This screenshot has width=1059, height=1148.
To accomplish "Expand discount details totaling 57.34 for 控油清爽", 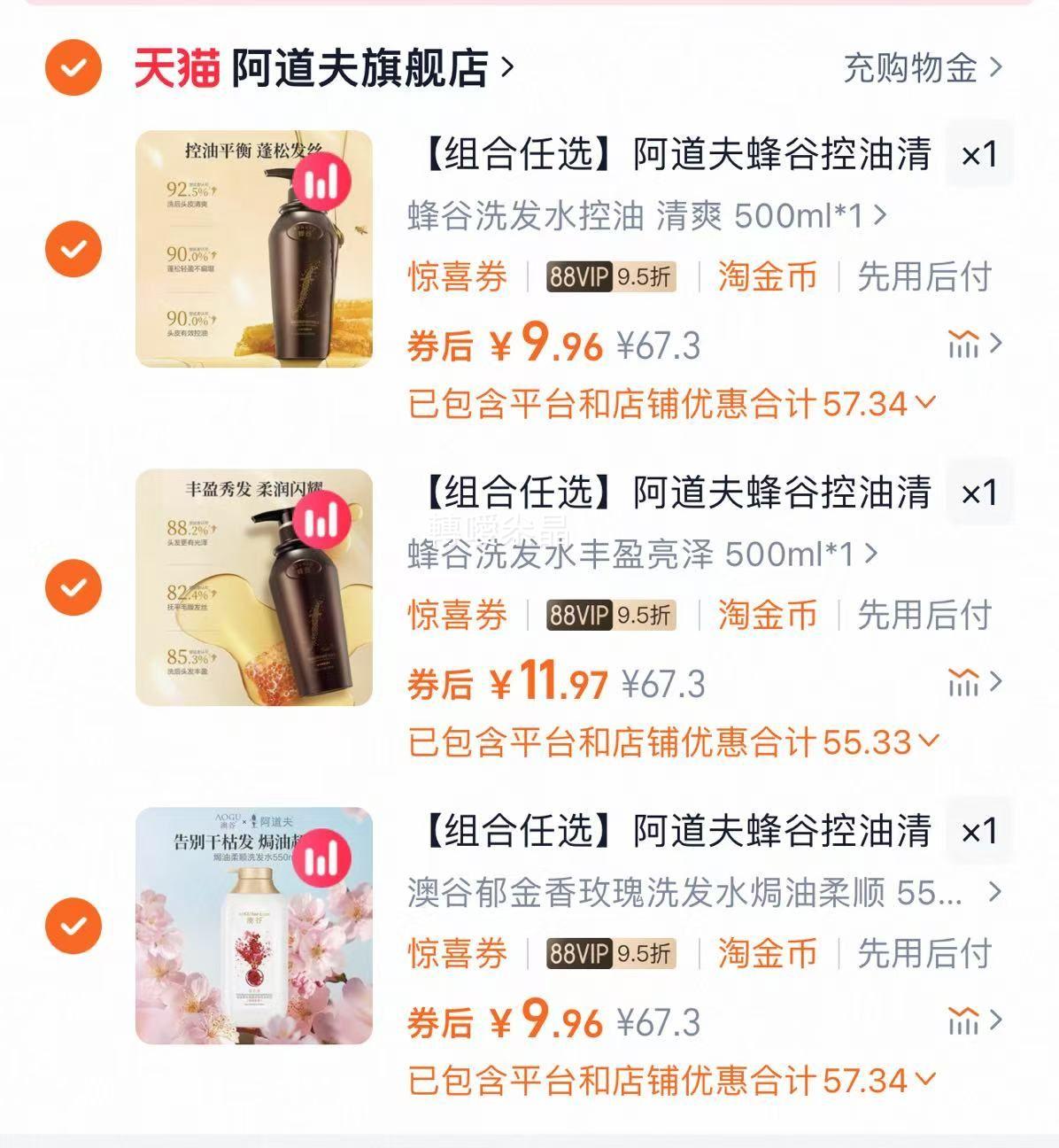I will coord(671,404).
